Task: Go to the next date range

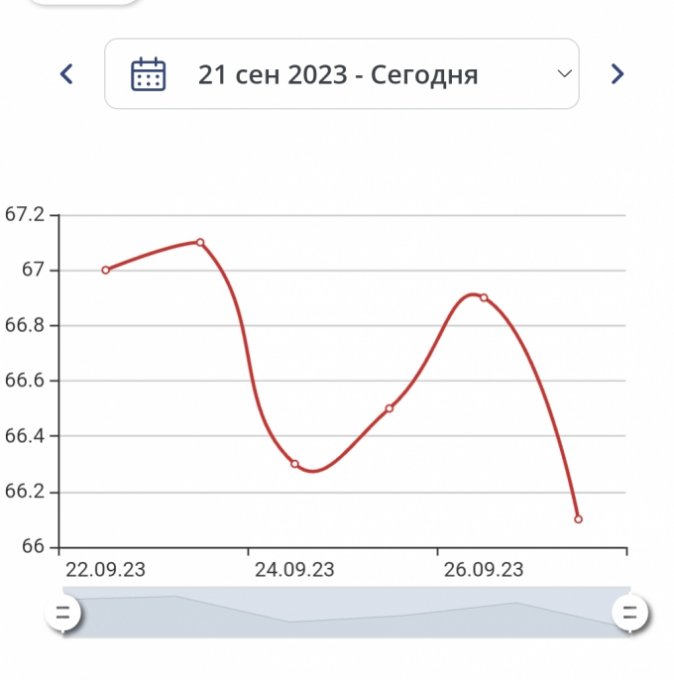Action: click(617, 74)
